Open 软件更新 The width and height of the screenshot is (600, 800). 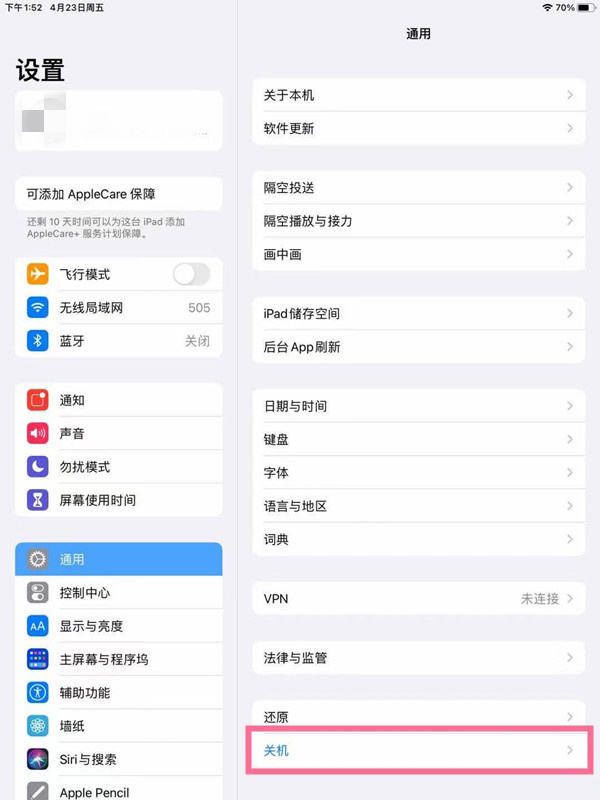coord(418,129)
